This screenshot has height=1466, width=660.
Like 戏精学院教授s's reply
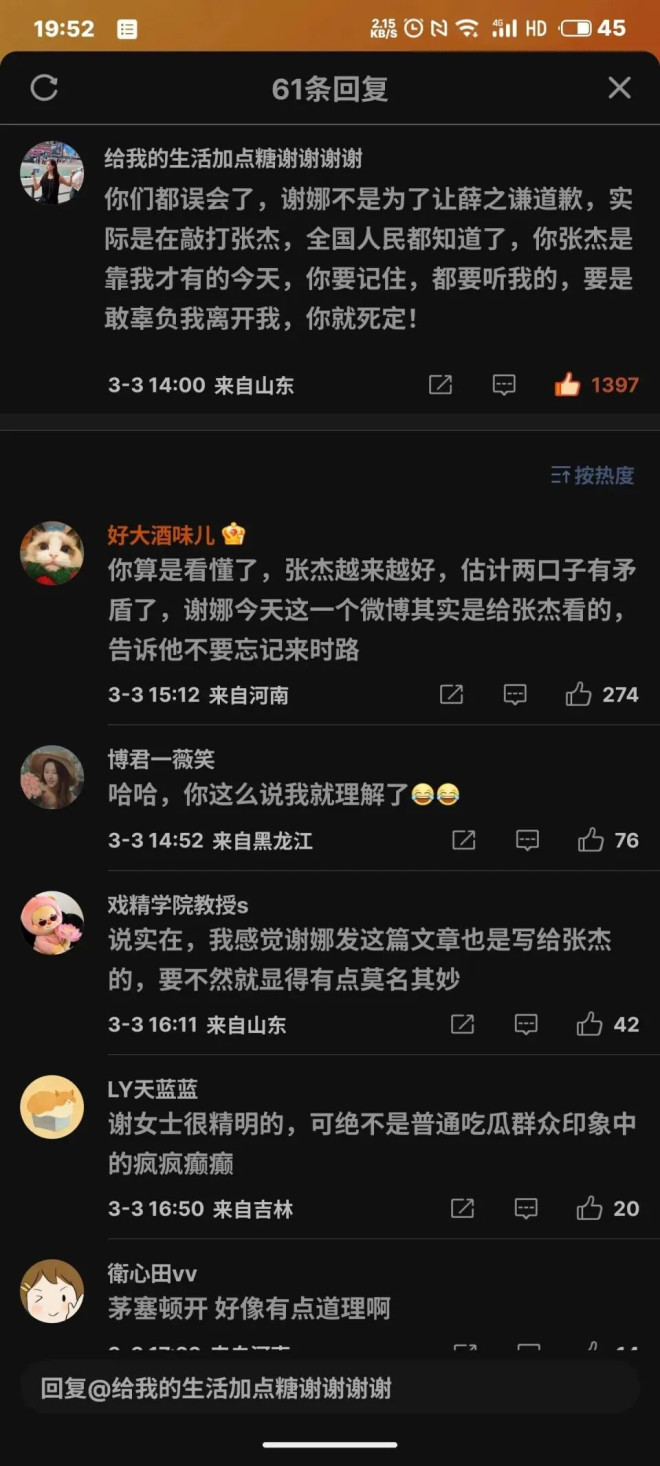point(590,1024)
